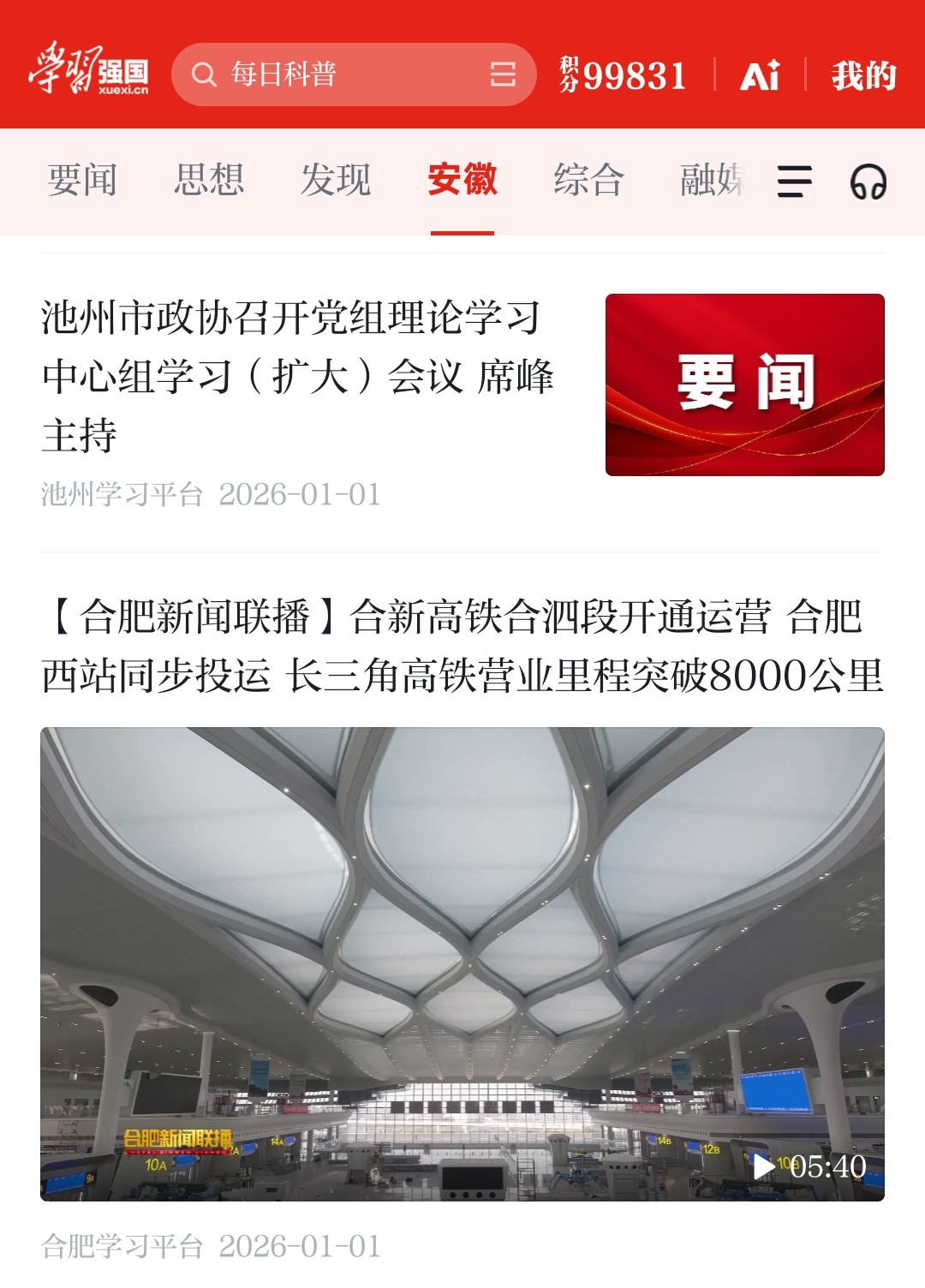
Task: Go to 我的 profile page
Action: click(x=863, y=75)
